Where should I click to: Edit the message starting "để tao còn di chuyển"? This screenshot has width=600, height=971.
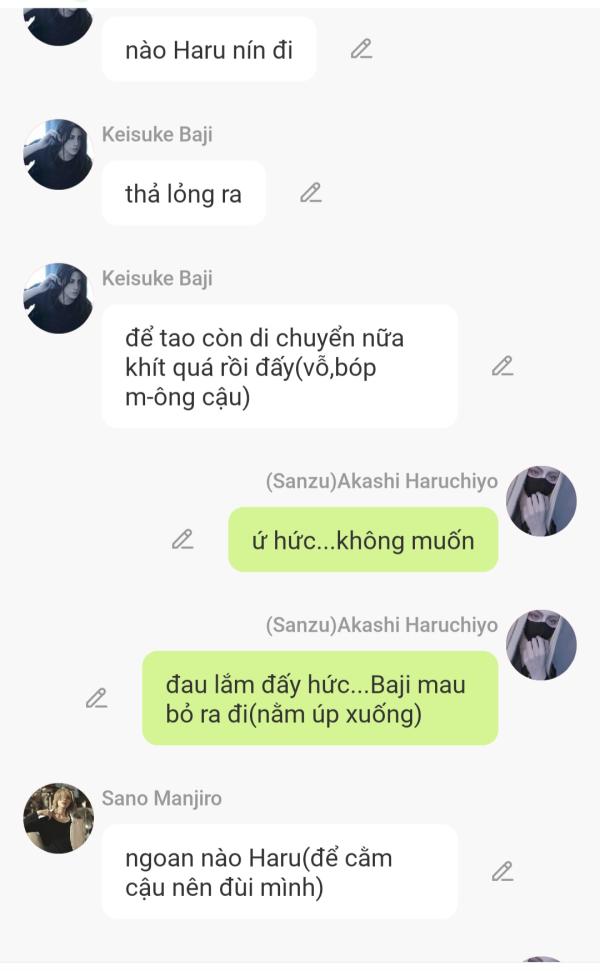(502, 366)
